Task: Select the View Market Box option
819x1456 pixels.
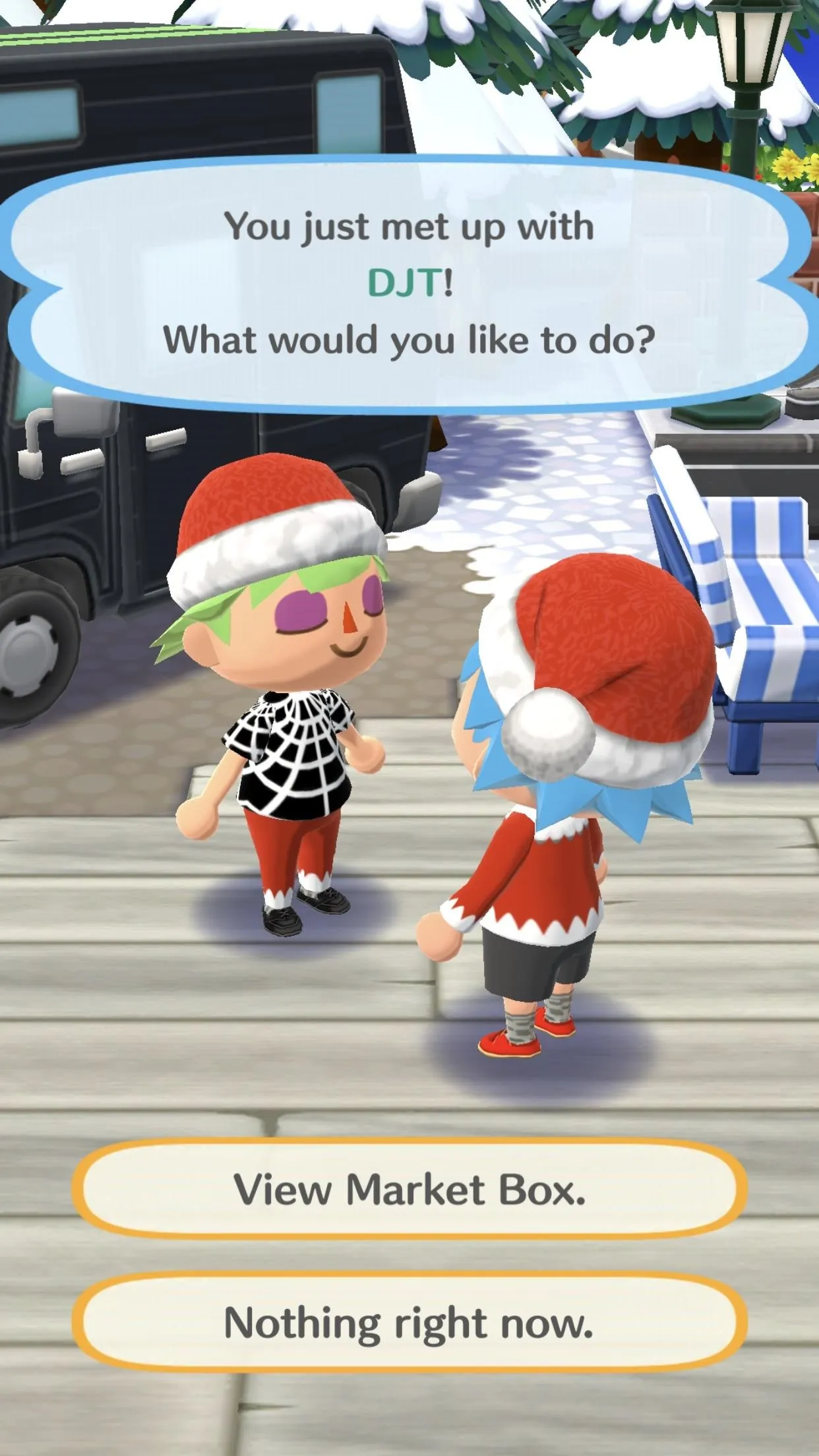Action: point(409,1188)
